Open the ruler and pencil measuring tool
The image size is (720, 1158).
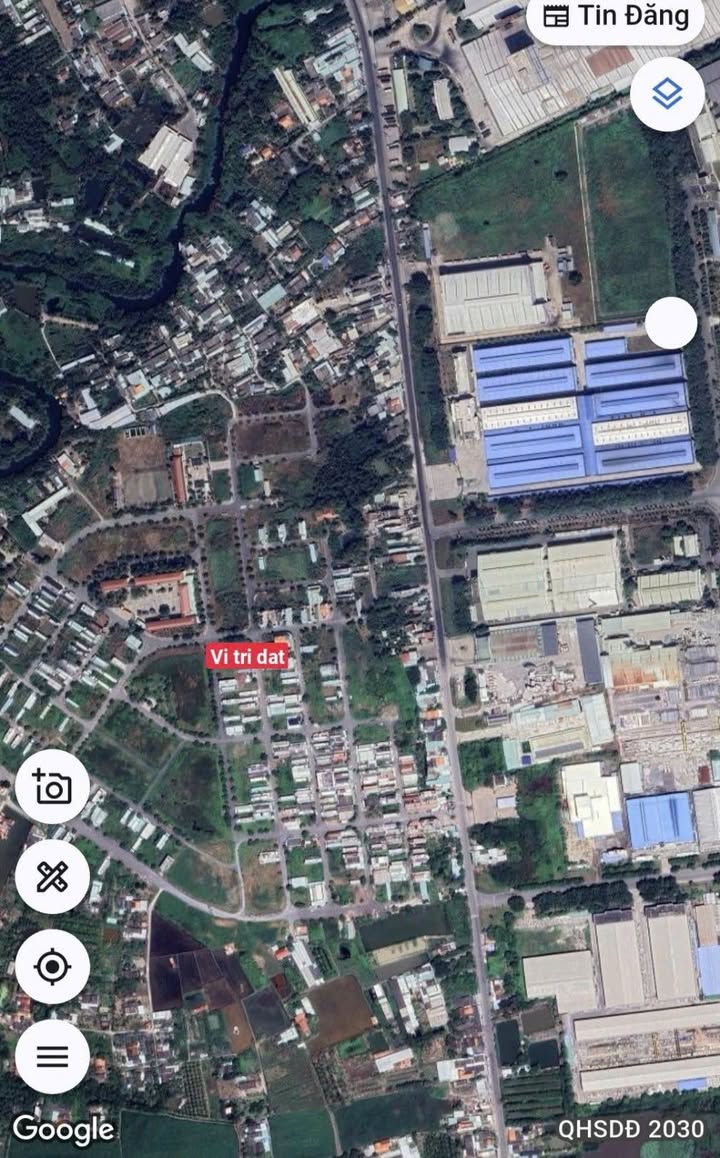52,877
